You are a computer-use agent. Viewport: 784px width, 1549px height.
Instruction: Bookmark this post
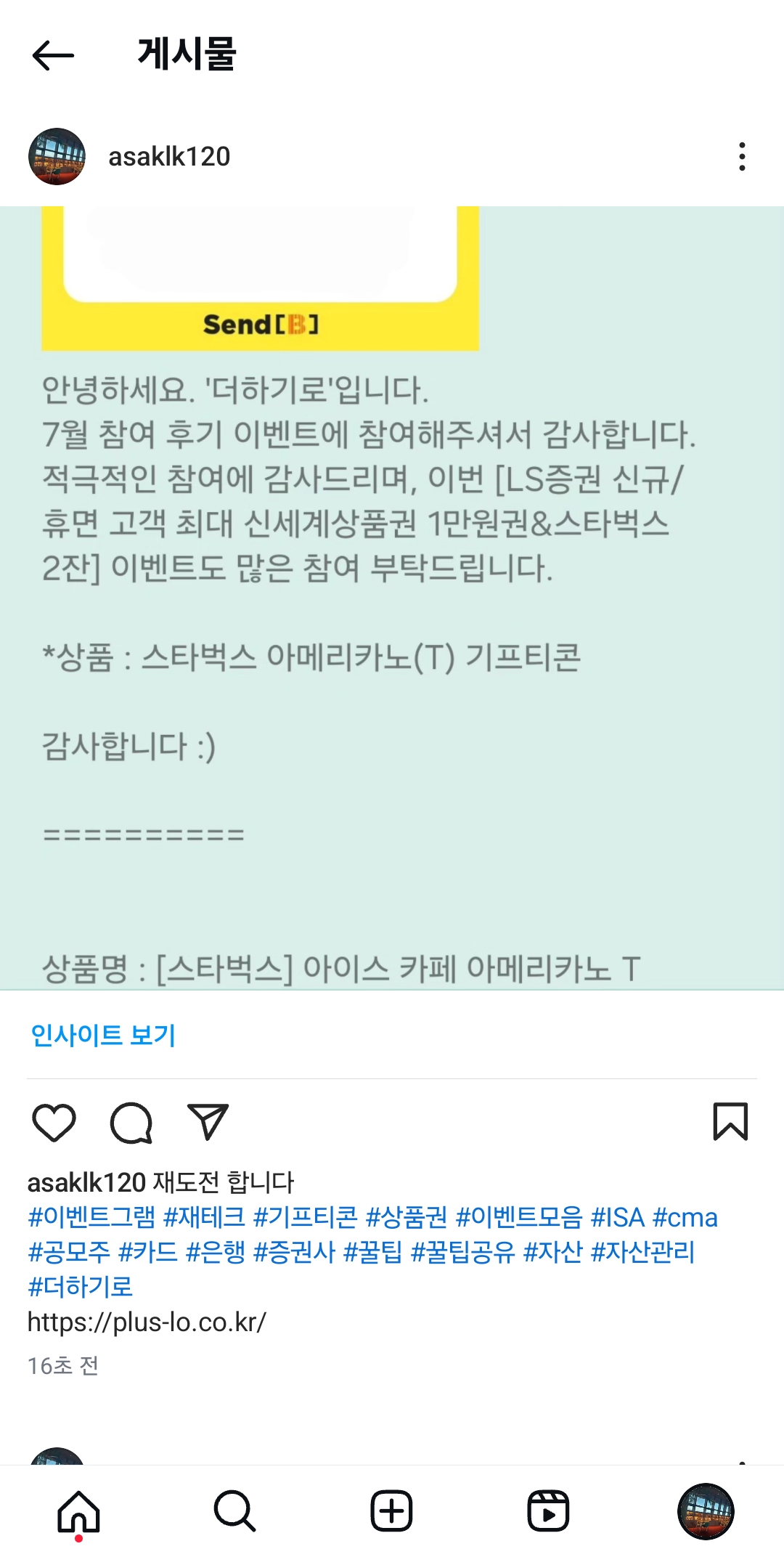coord(730,1122)
